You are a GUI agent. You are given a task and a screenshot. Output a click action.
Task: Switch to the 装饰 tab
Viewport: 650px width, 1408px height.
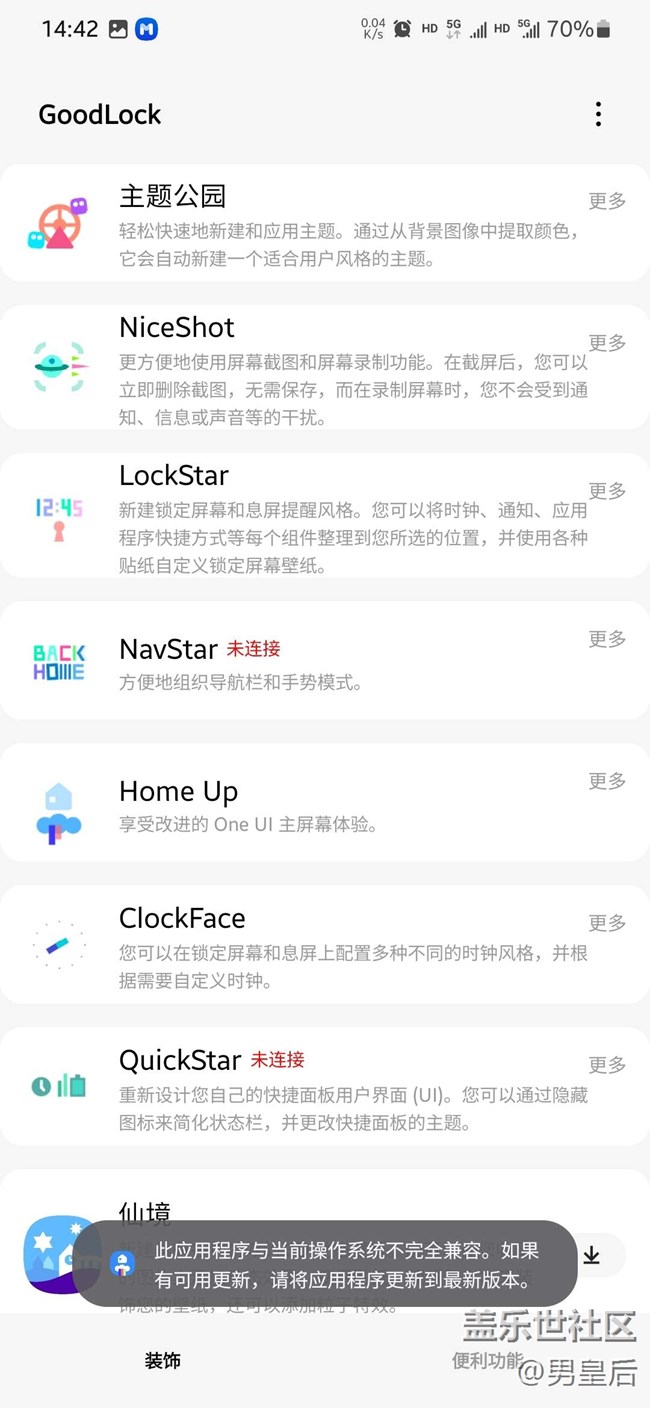pyautogui.click(x=163, y=1361)
